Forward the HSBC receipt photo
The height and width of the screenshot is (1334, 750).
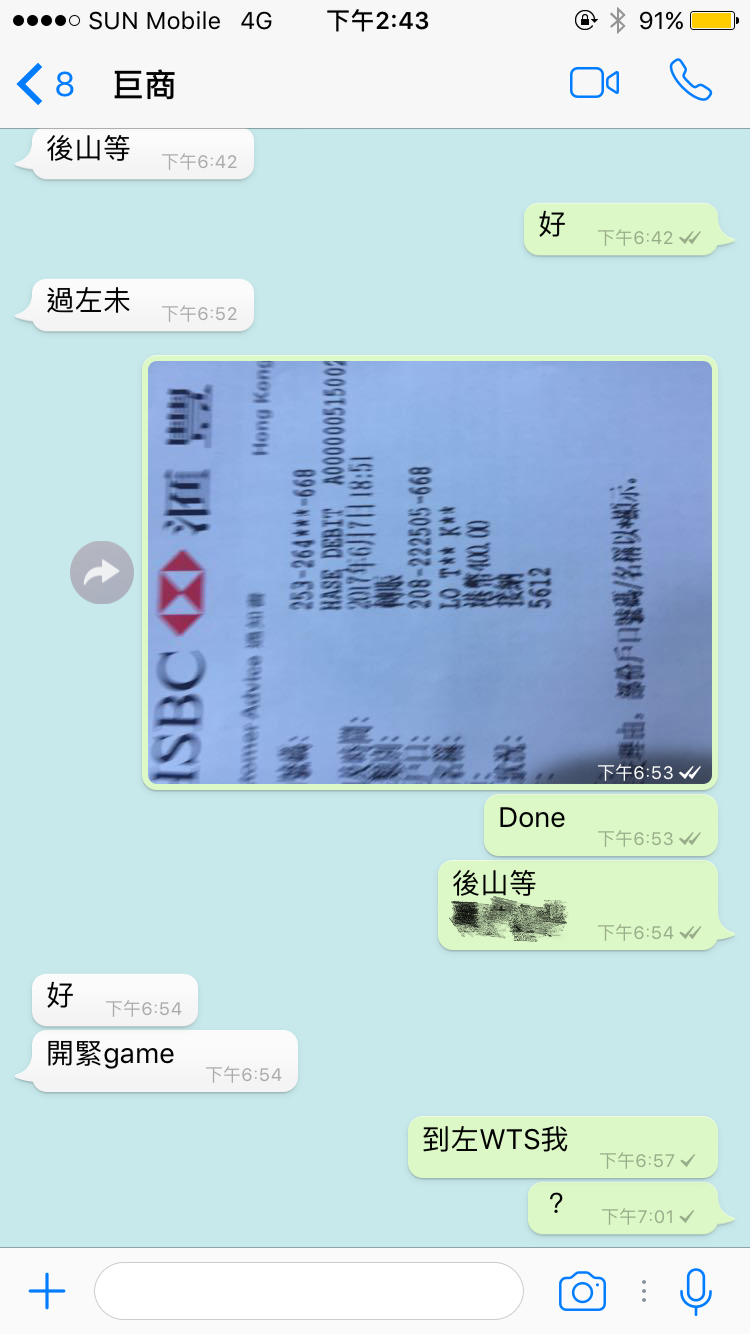pyautogui.click(x=102, y=572)
